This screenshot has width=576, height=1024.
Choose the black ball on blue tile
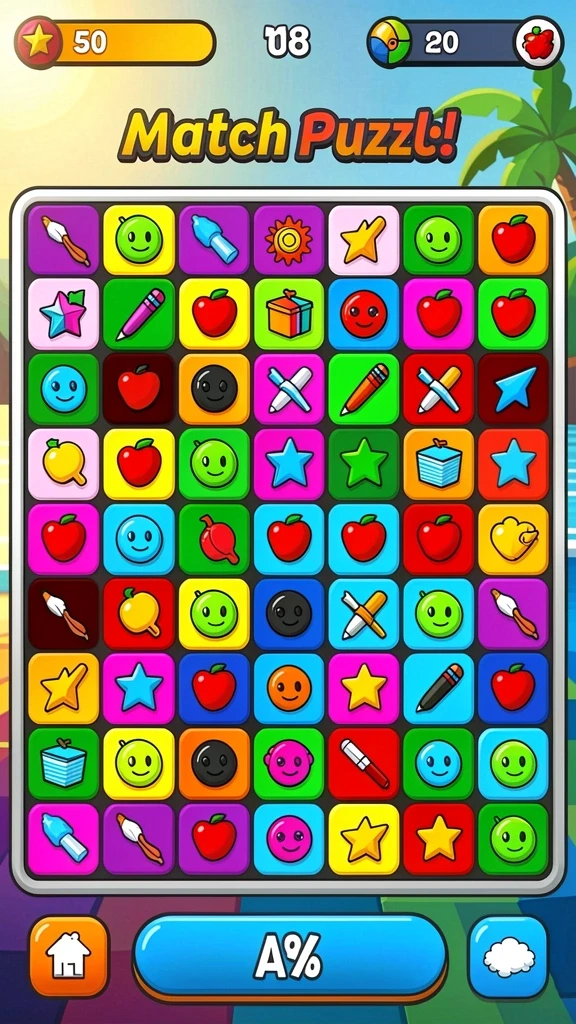click(x=289, y=614)
